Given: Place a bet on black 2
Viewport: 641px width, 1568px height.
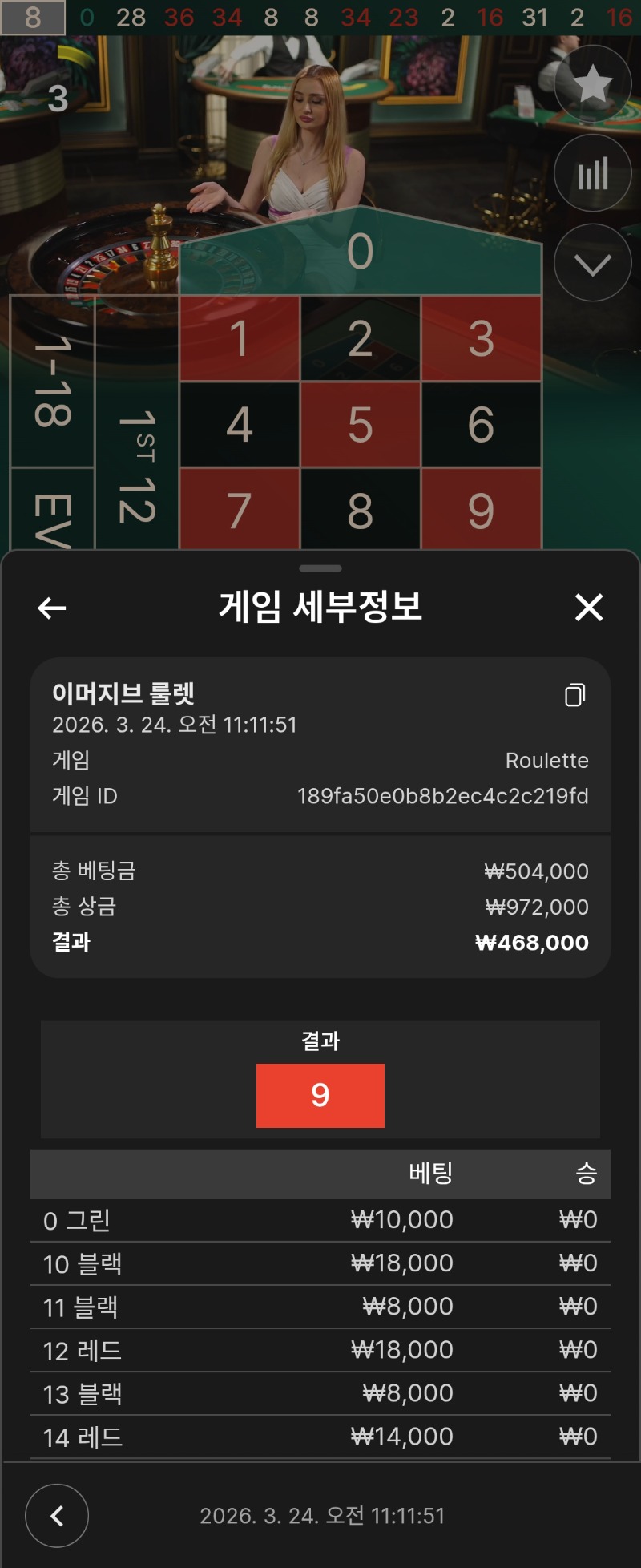Looking at the screenshot, I should pos(361,338).
